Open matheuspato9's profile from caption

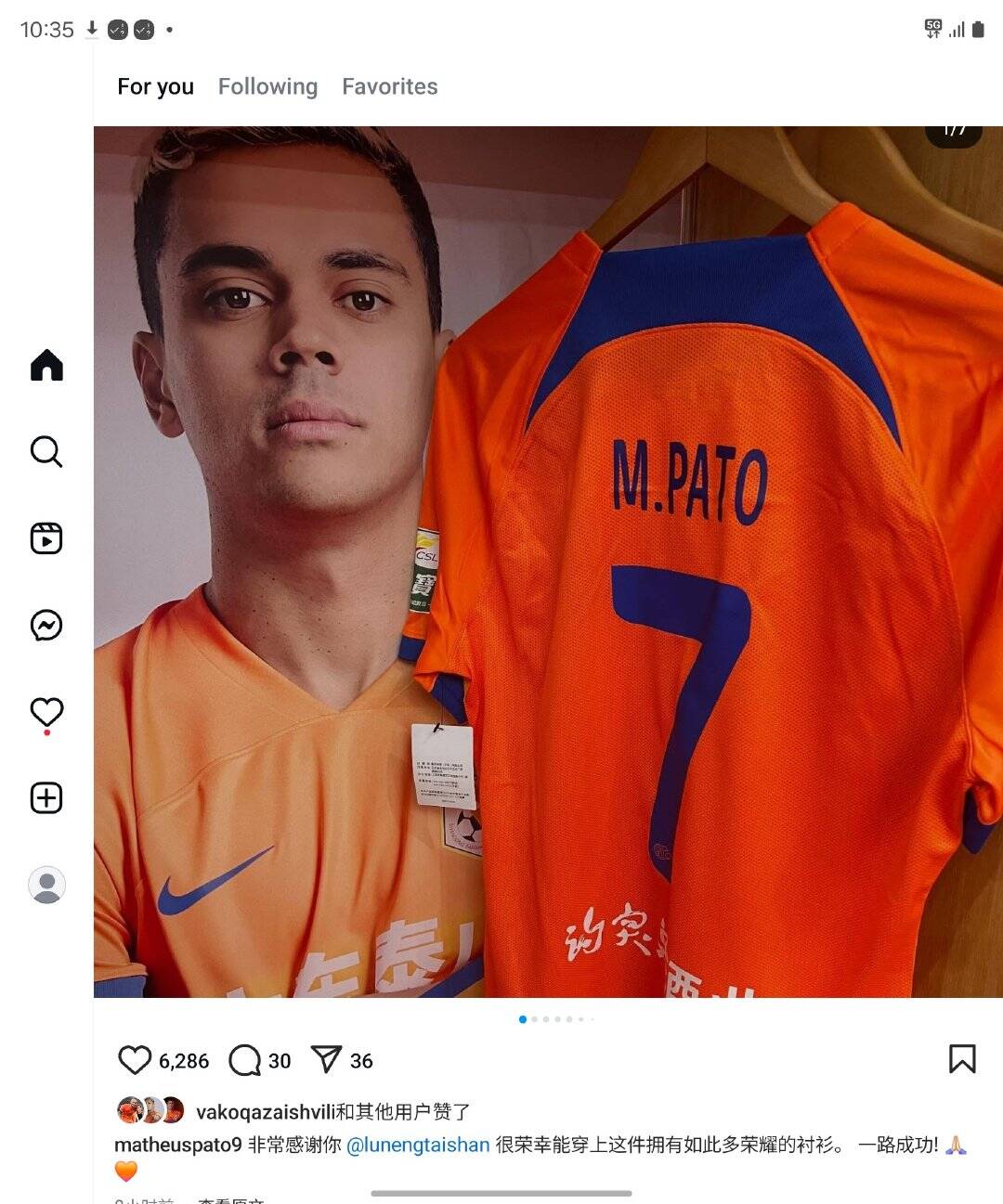[177, 1145]
